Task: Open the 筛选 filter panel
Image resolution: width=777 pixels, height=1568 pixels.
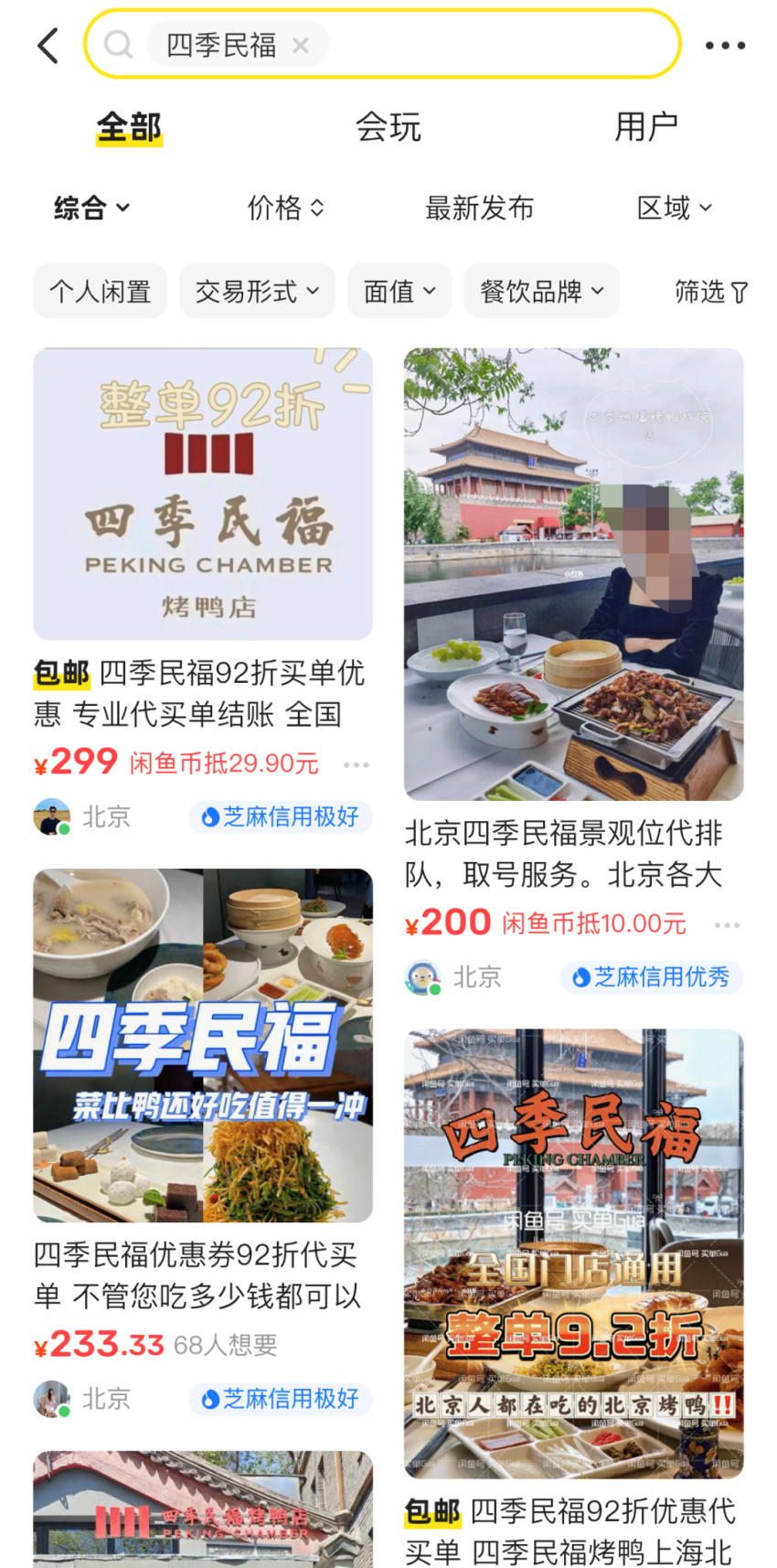Action: pos(711,291)
